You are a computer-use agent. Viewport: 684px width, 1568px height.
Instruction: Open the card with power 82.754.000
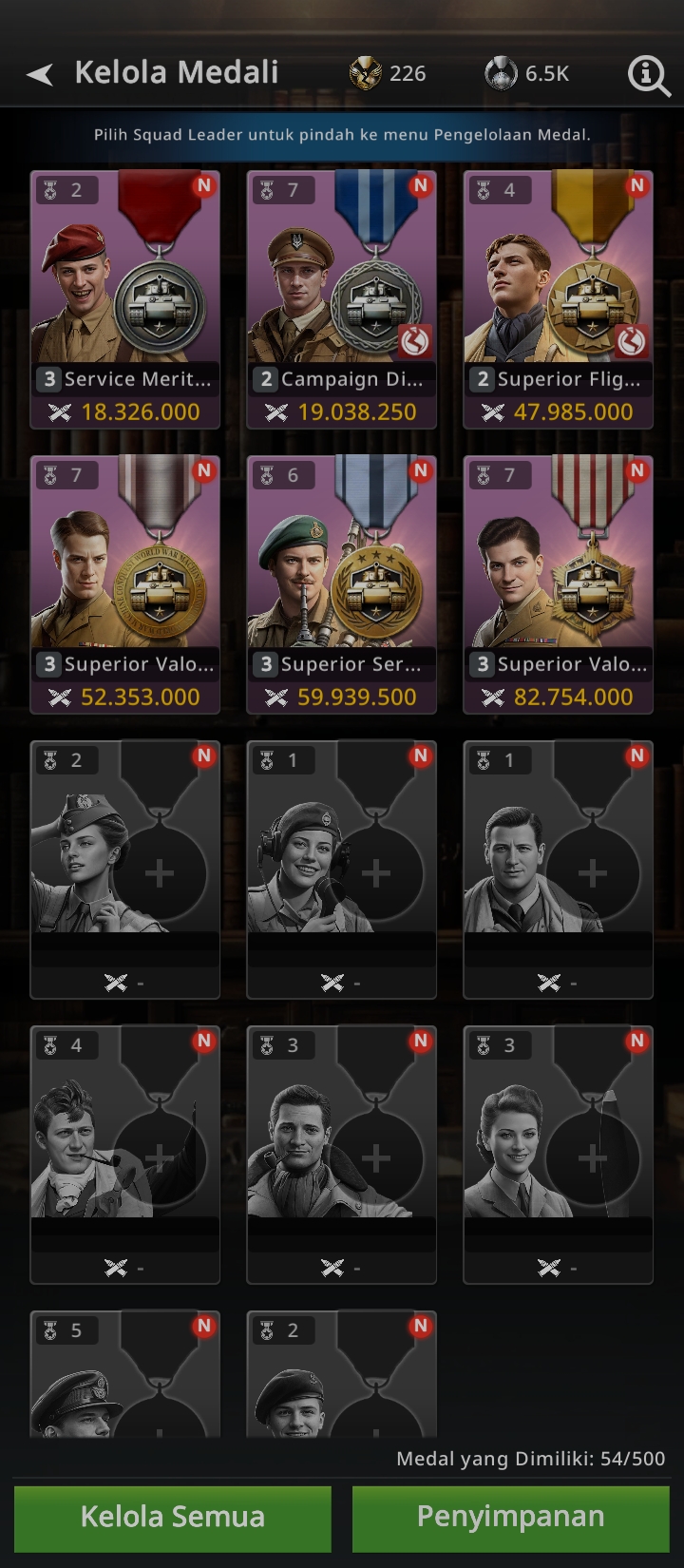[559, 584]
